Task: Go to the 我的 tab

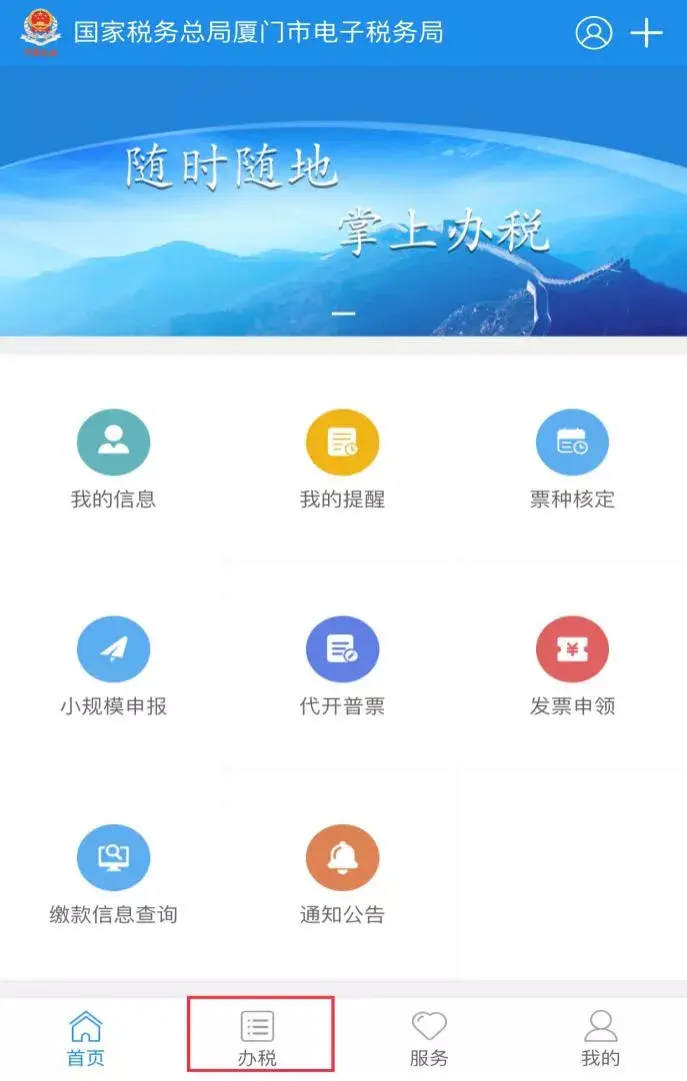Action: tap(601, 1039)
